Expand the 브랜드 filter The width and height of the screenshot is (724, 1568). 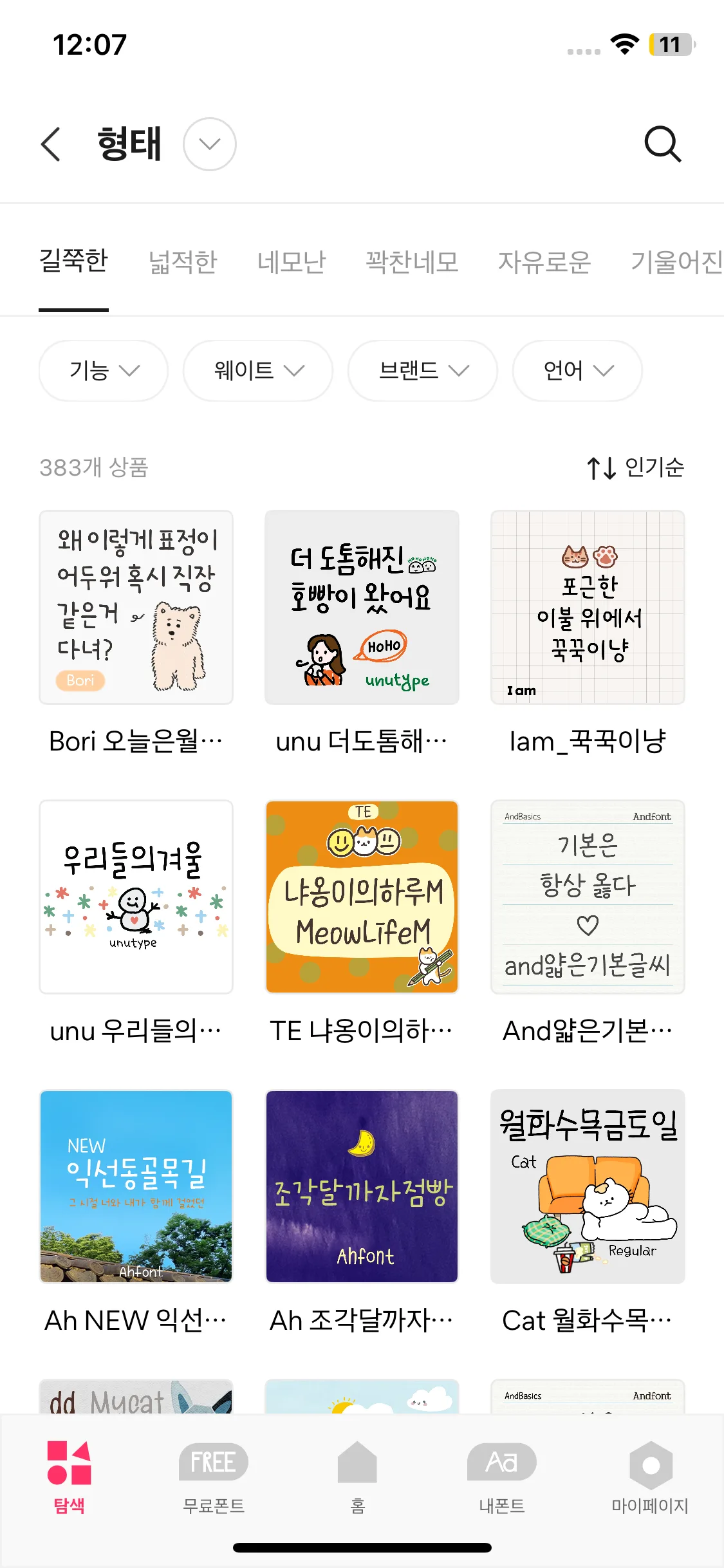click(423, 371)
